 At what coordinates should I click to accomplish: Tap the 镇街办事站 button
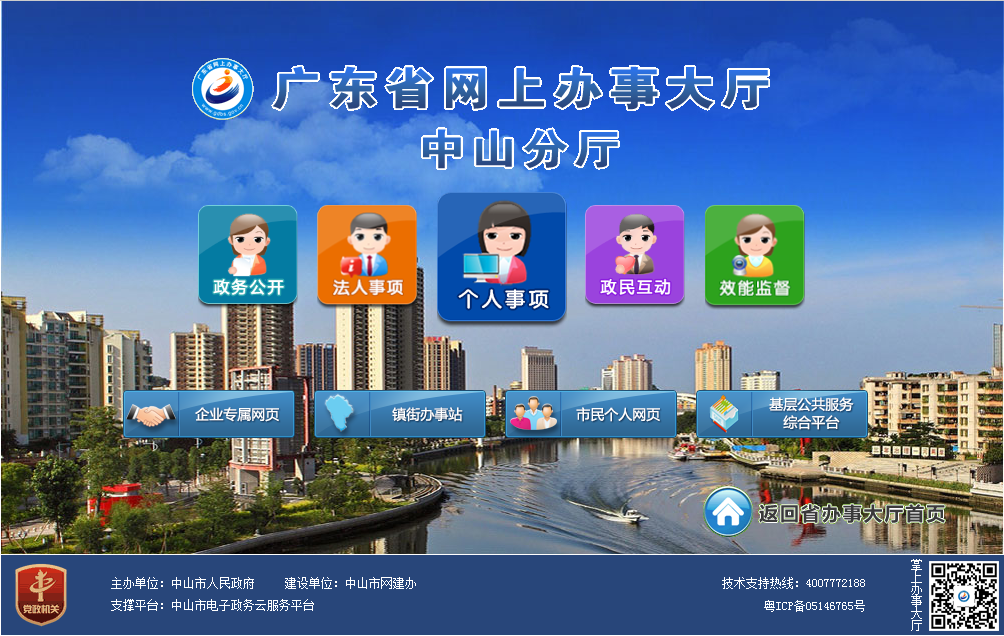[x=400, y=414]
